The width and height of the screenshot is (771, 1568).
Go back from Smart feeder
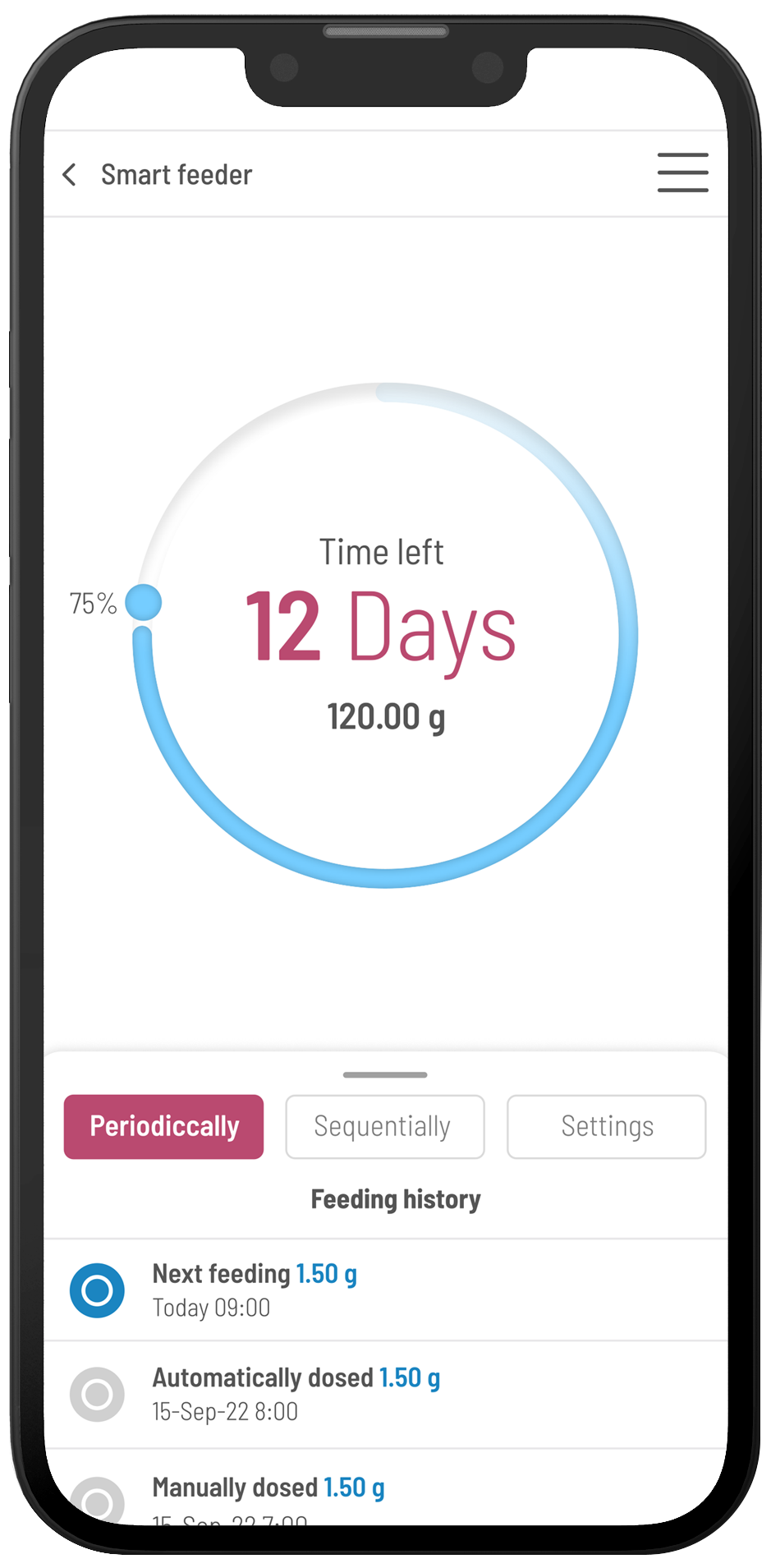[70, 174]
